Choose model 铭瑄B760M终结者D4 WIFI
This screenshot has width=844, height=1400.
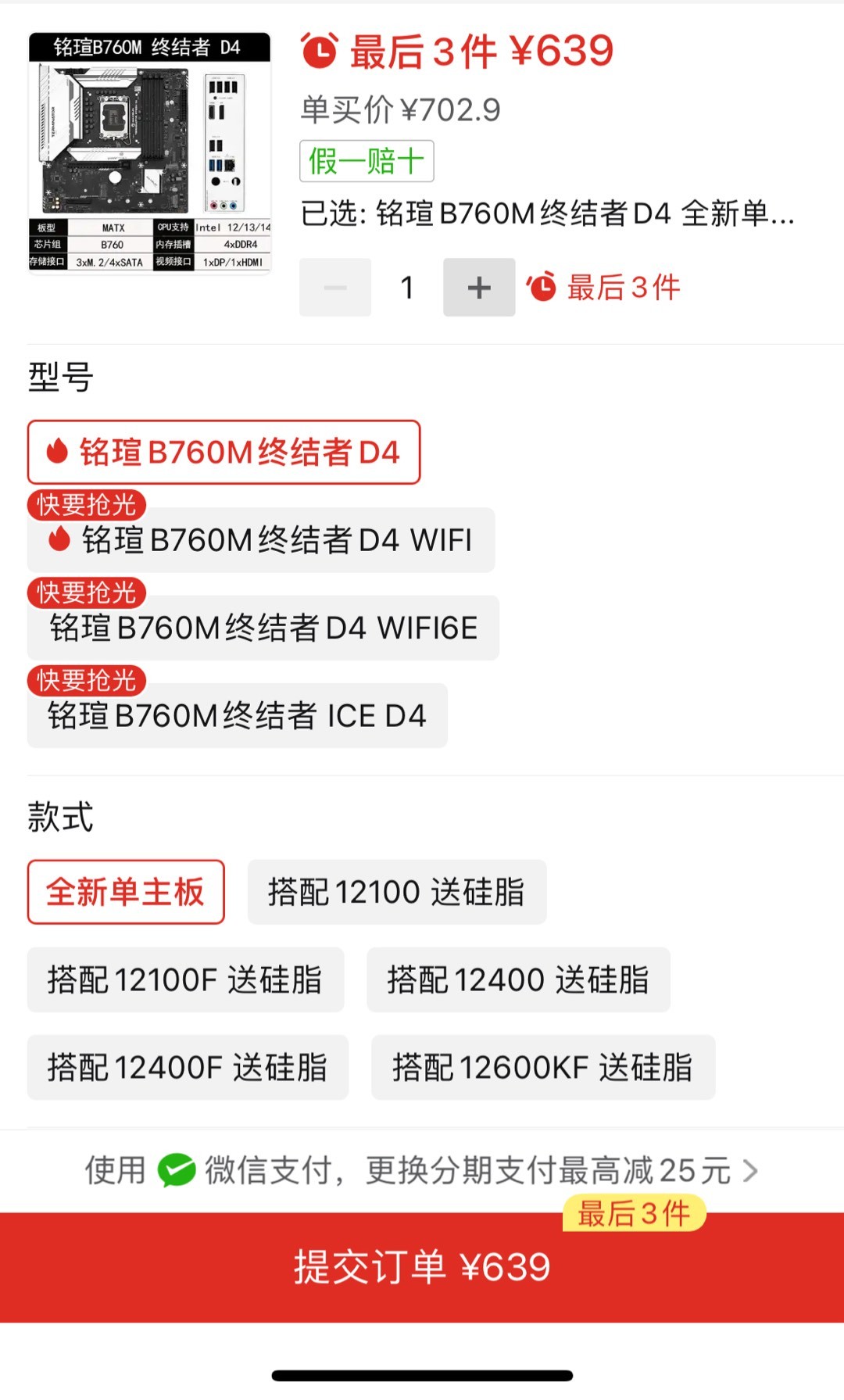261,540
